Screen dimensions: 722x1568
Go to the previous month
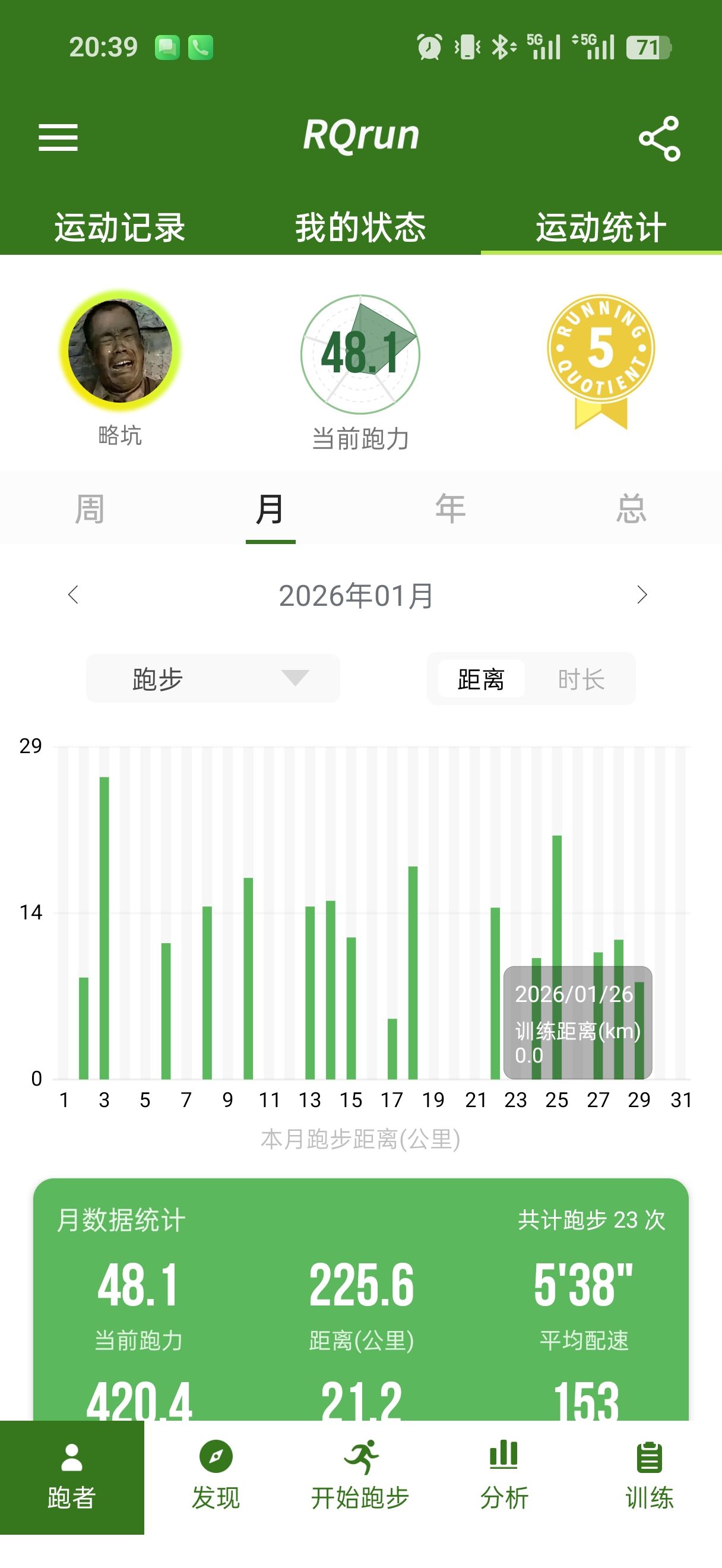pos(74,595)
